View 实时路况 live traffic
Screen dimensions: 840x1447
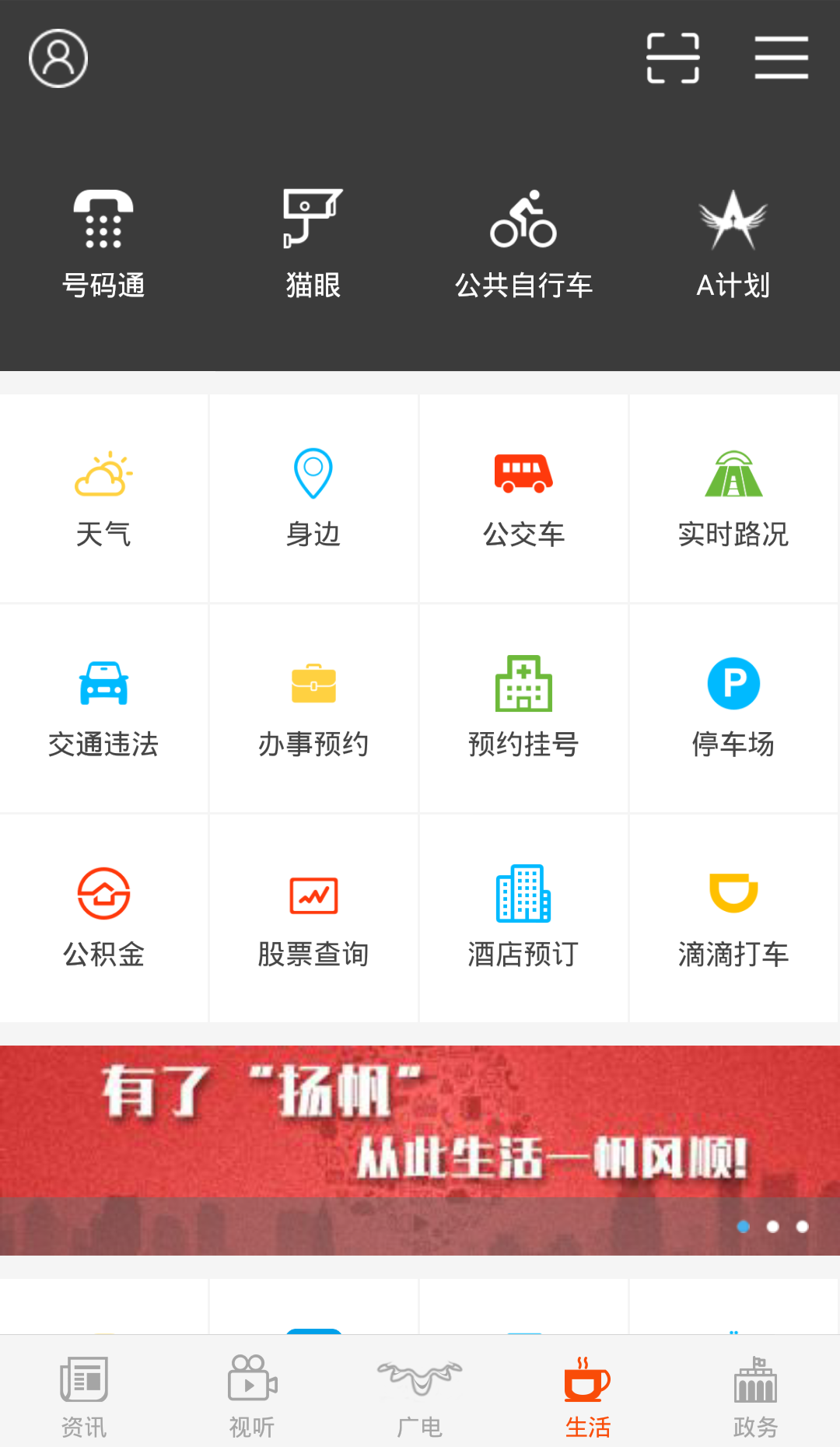click(x=733, y=498)
